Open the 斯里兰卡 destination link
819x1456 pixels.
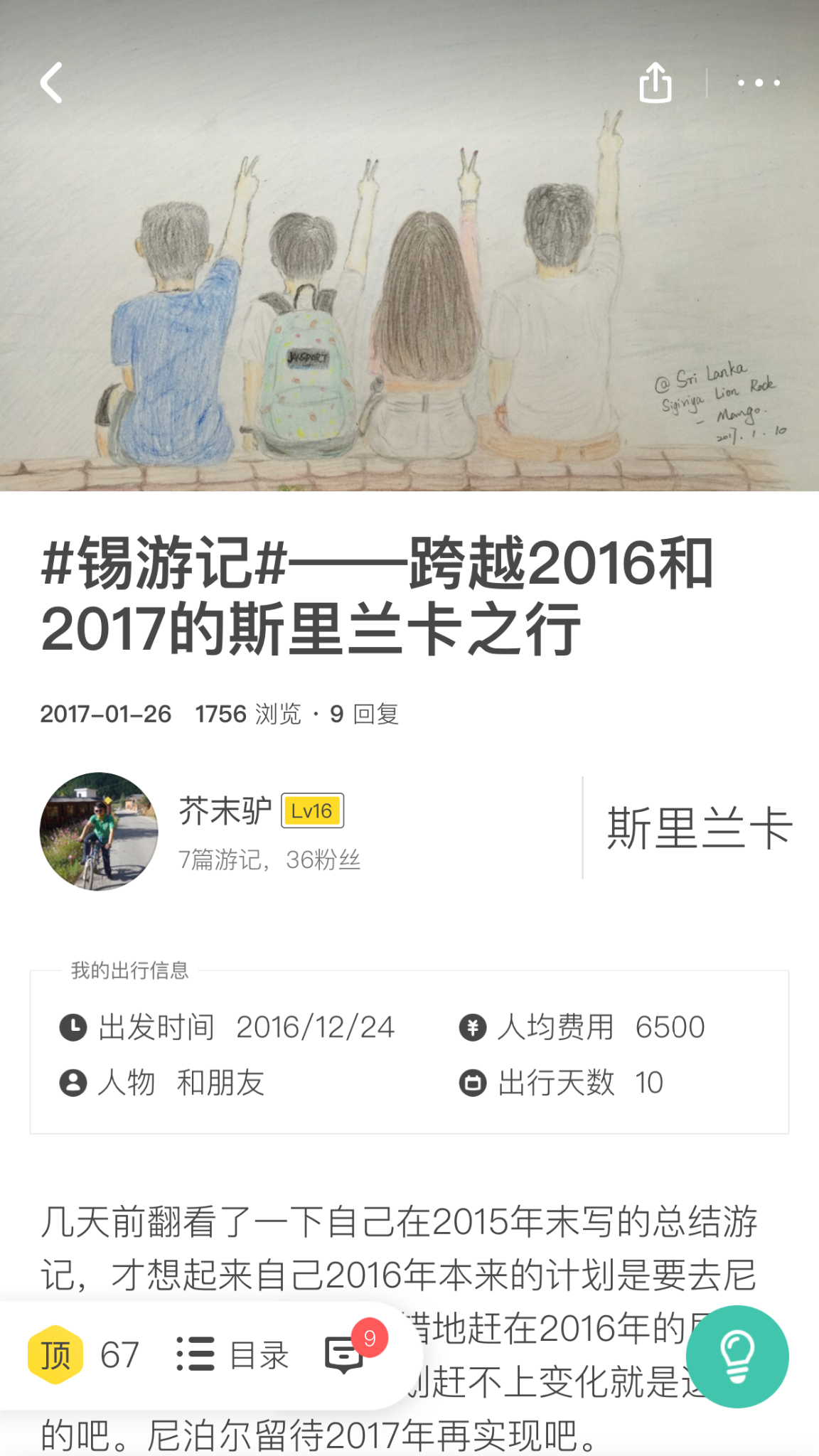pos(699,828)
